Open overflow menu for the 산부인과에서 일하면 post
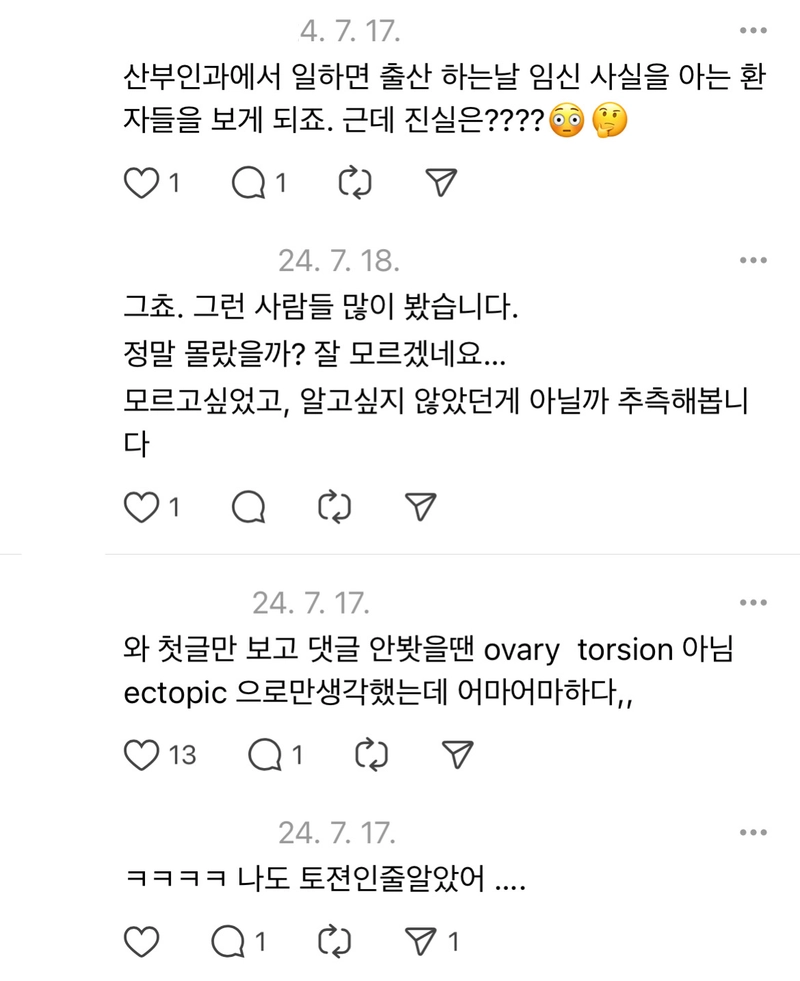Screen dimensions: 800x981 753,31
